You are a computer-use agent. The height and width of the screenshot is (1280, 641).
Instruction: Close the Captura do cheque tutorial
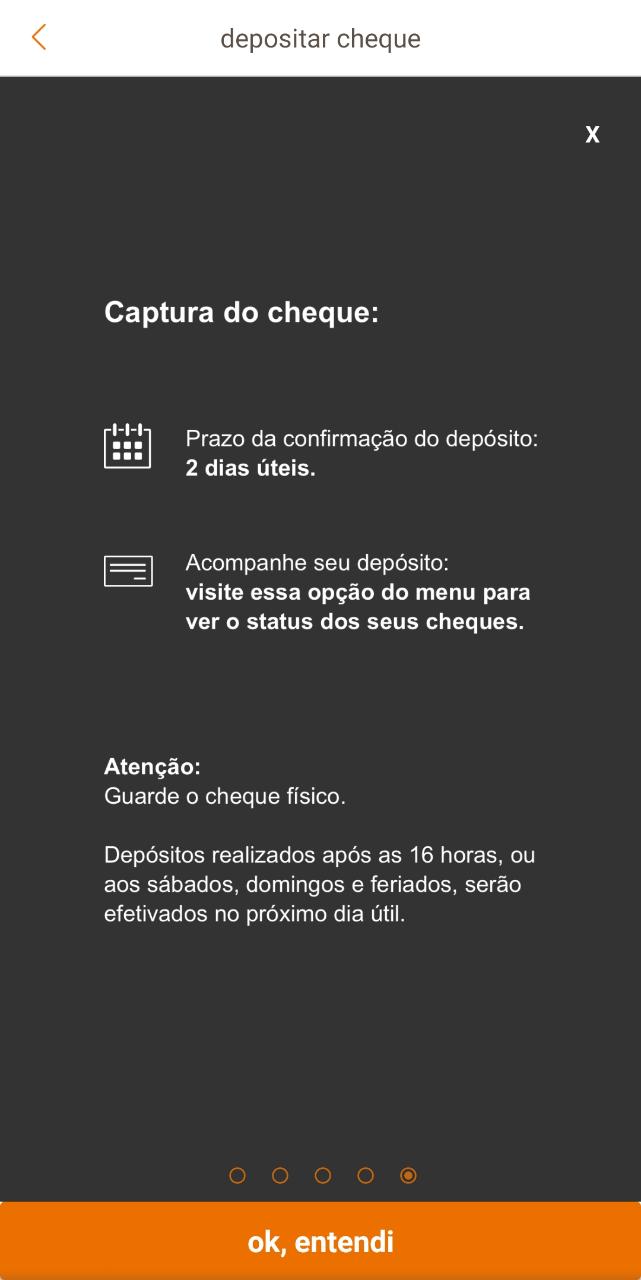[x=592, y=135]
